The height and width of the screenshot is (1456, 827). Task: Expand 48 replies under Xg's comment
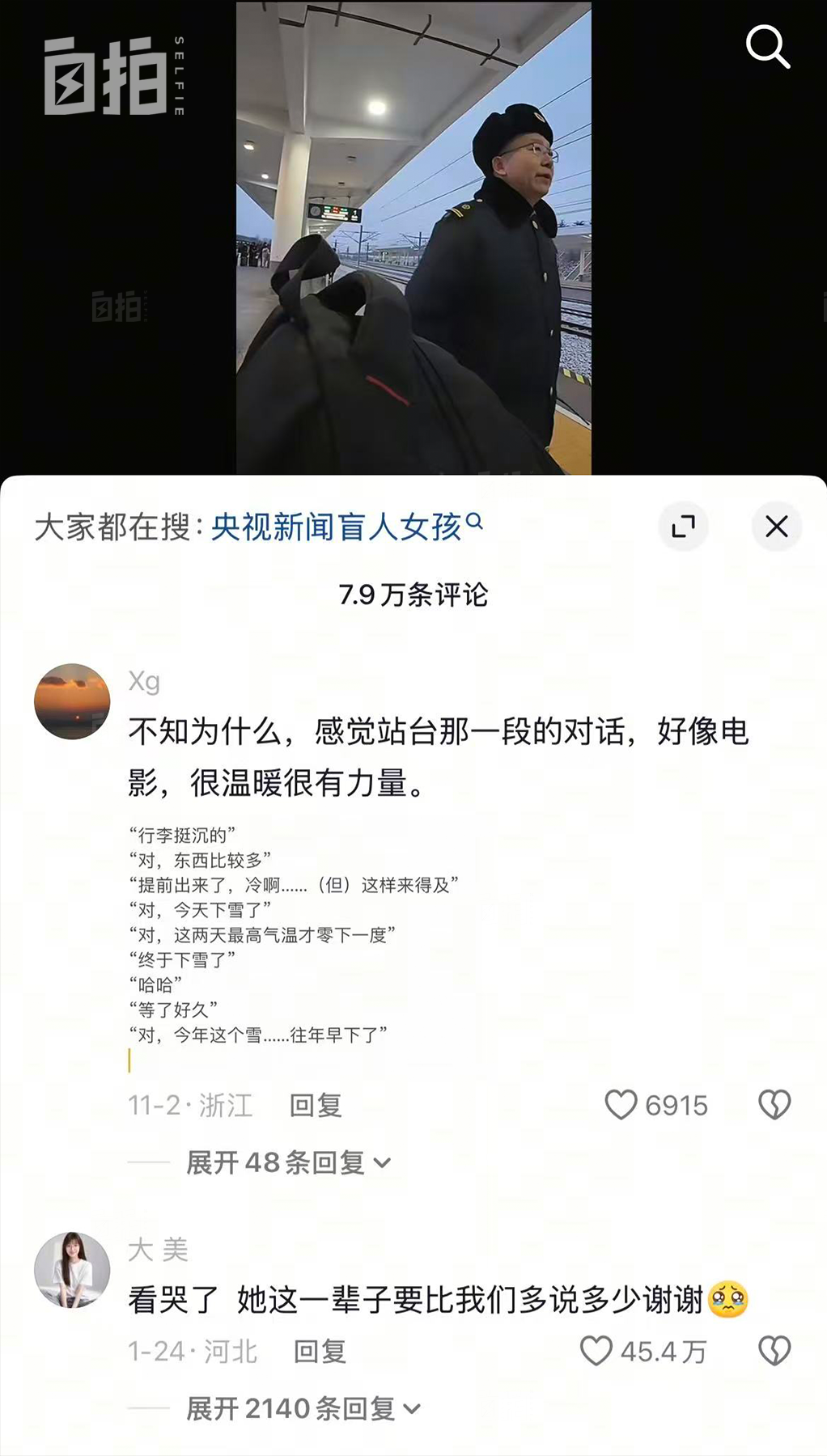[x=288, y=1163]
